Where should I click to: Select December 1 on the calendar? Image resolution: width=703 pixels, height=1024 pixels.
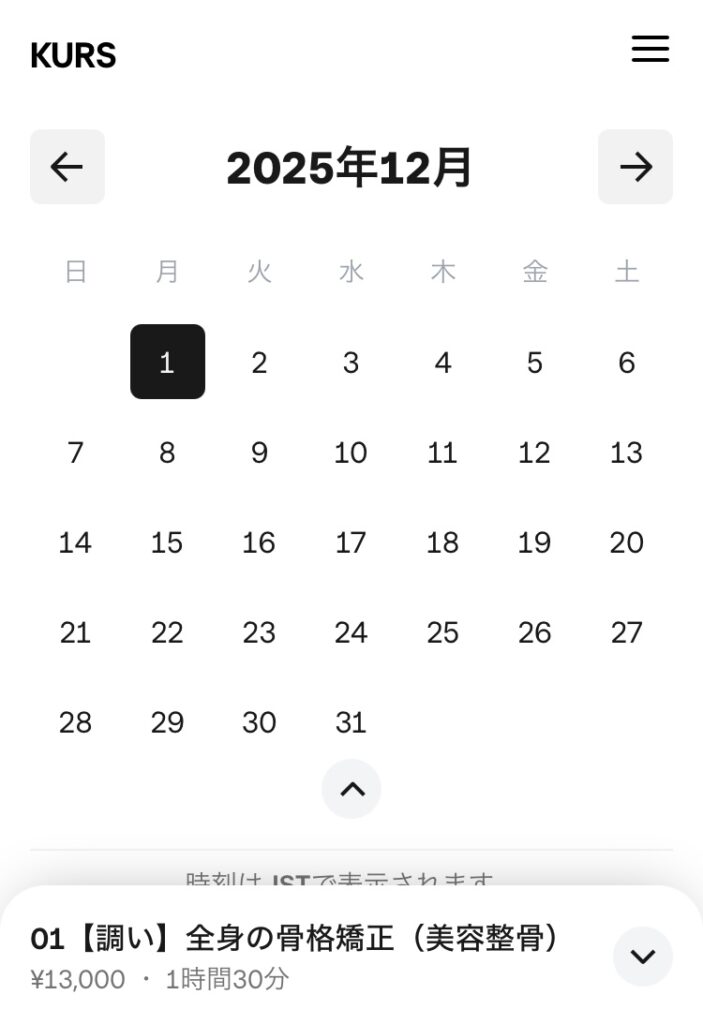[167, 362]
